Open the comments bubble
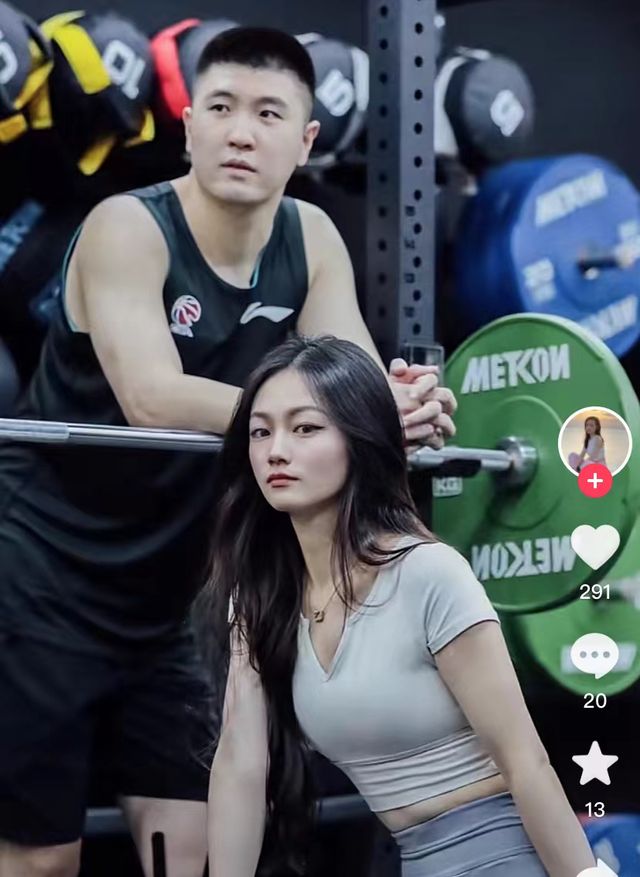The height and width of the screenshot is (877, 640). coord(595,656)
